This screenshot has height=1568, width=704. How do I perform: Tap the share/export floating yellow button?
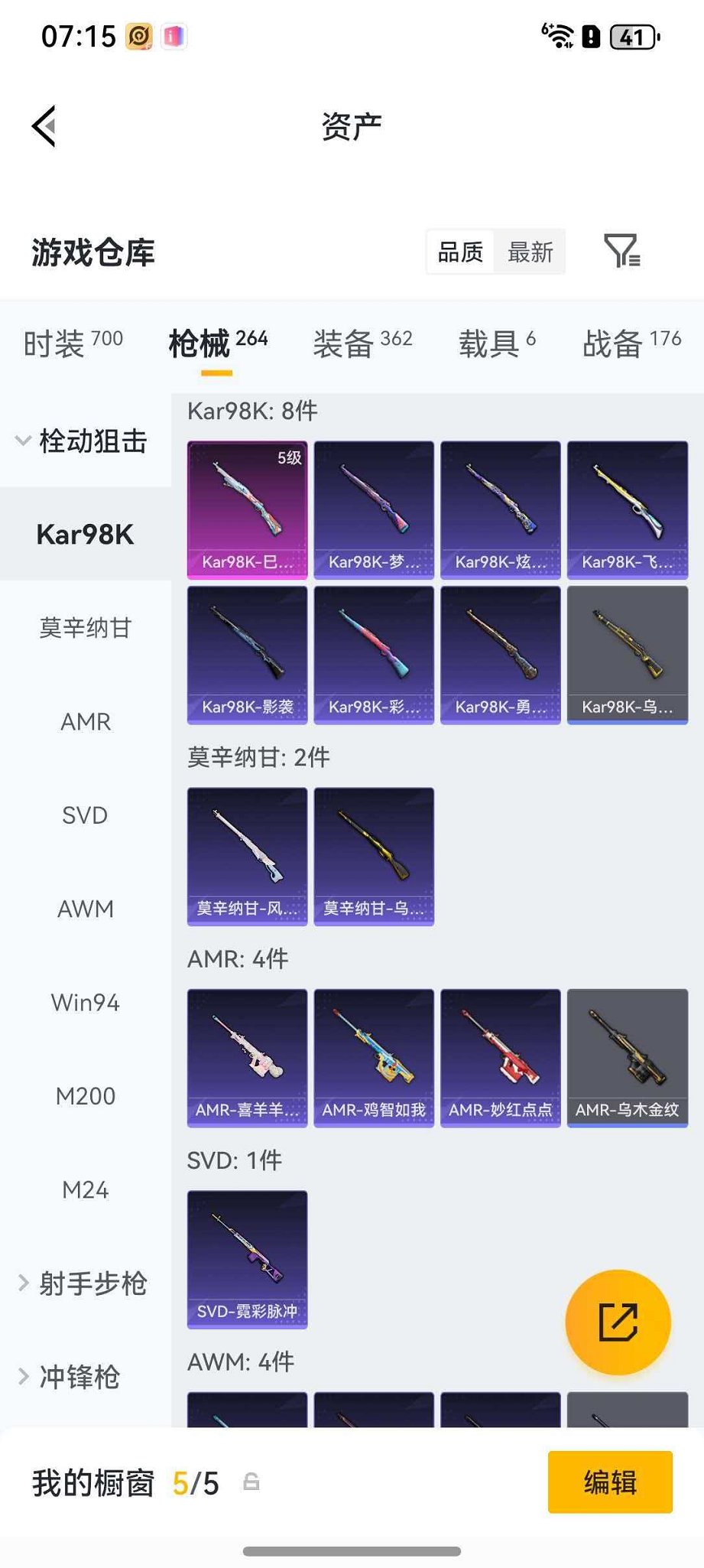(x=618, y=1322)
